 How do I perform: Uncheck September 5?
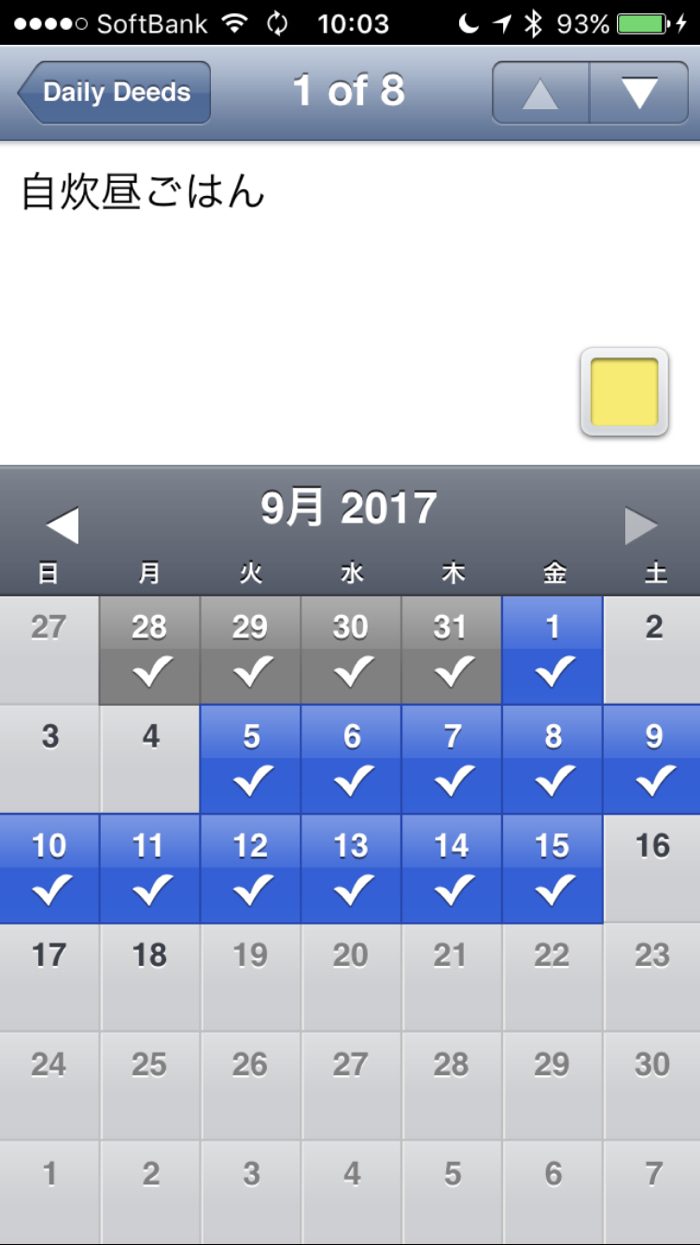click(x=251, y=759)
